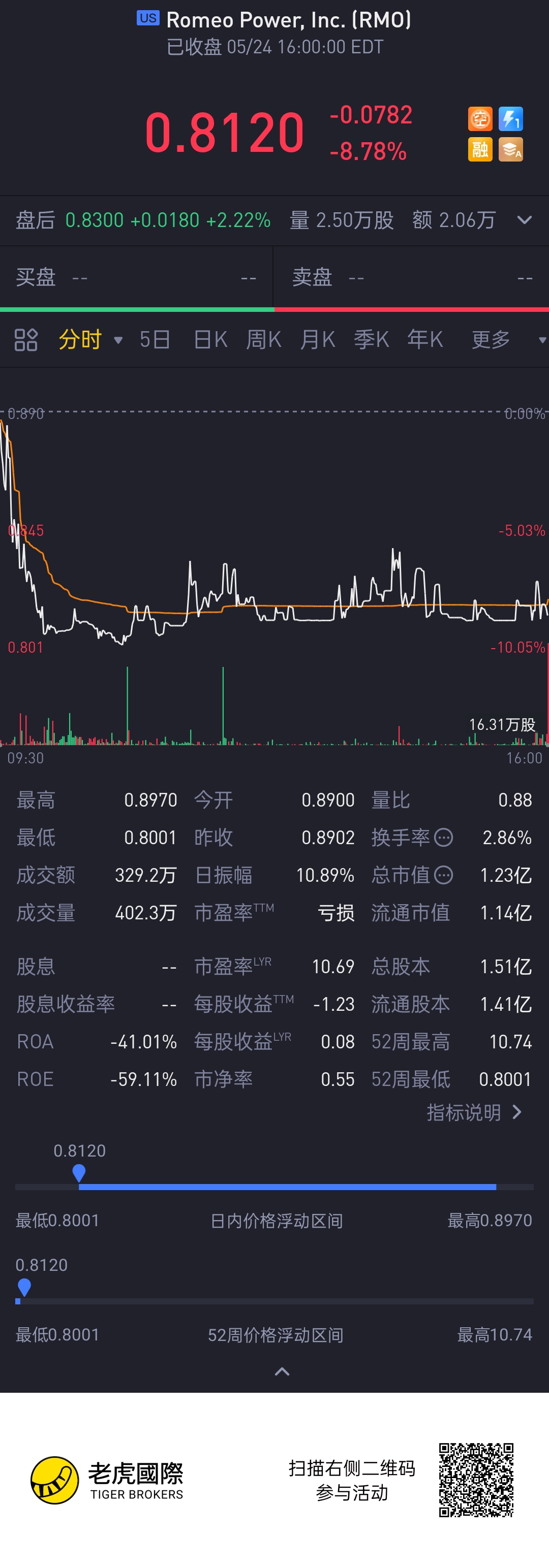
Task: Switch to 周K chart view
Action: 263,340
